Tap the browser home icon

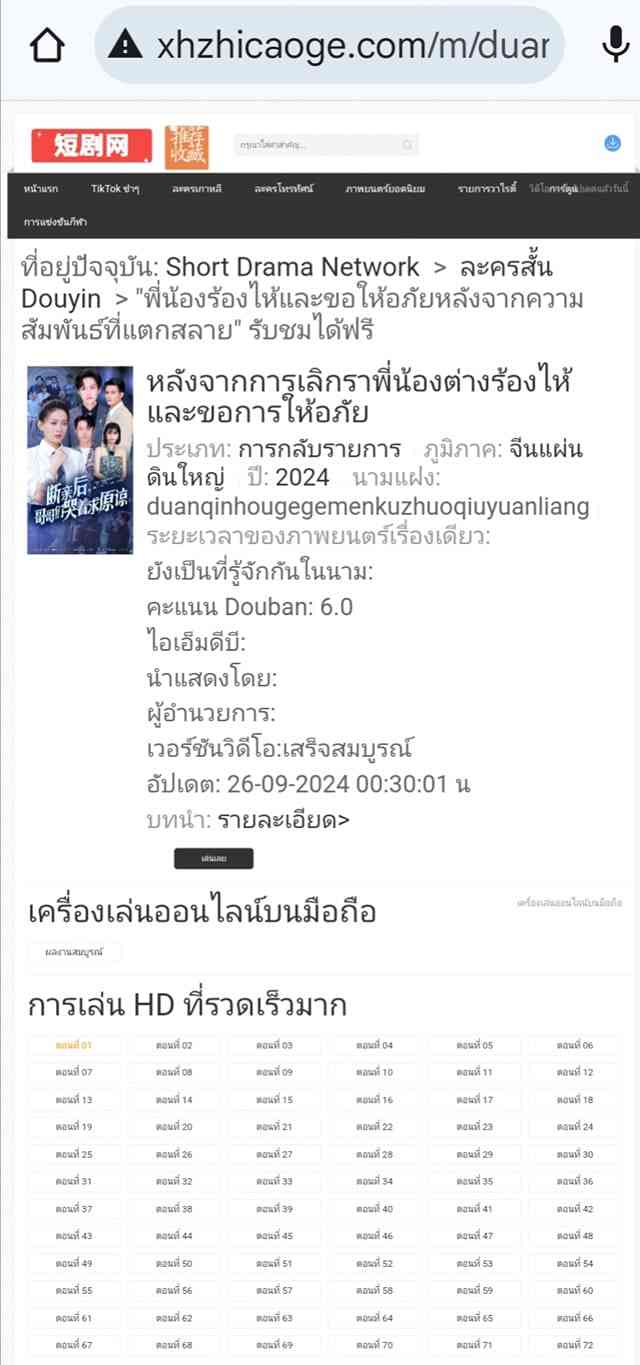[48, 45]
